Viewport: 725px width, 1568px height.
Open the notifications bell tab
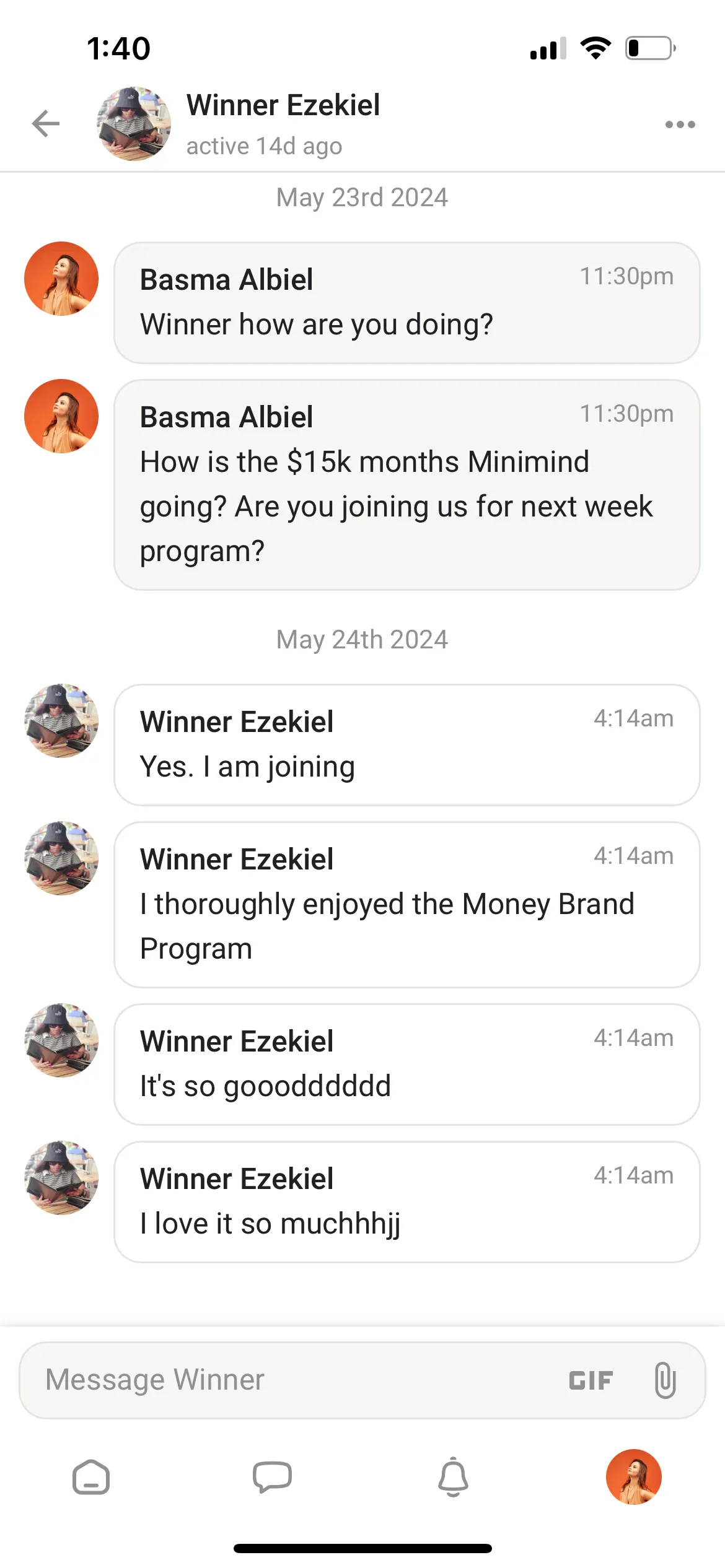point(453,1477)
